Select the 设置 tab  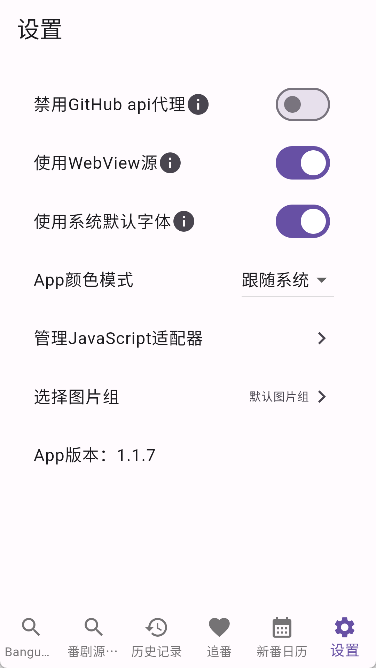(x=344, y=638)
